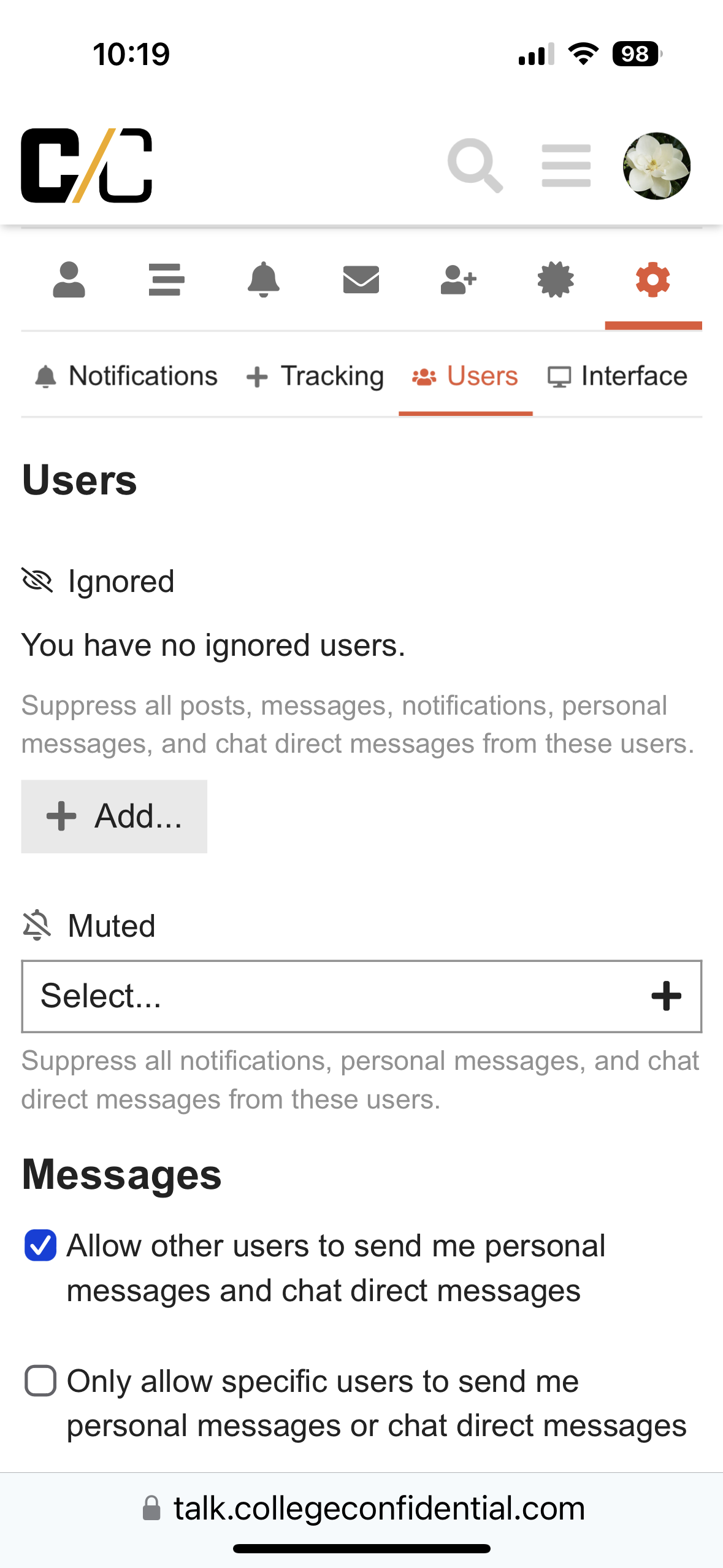Screen dimensions: 723x1568
Task: Open the badges tab
Action: point(556,280)
